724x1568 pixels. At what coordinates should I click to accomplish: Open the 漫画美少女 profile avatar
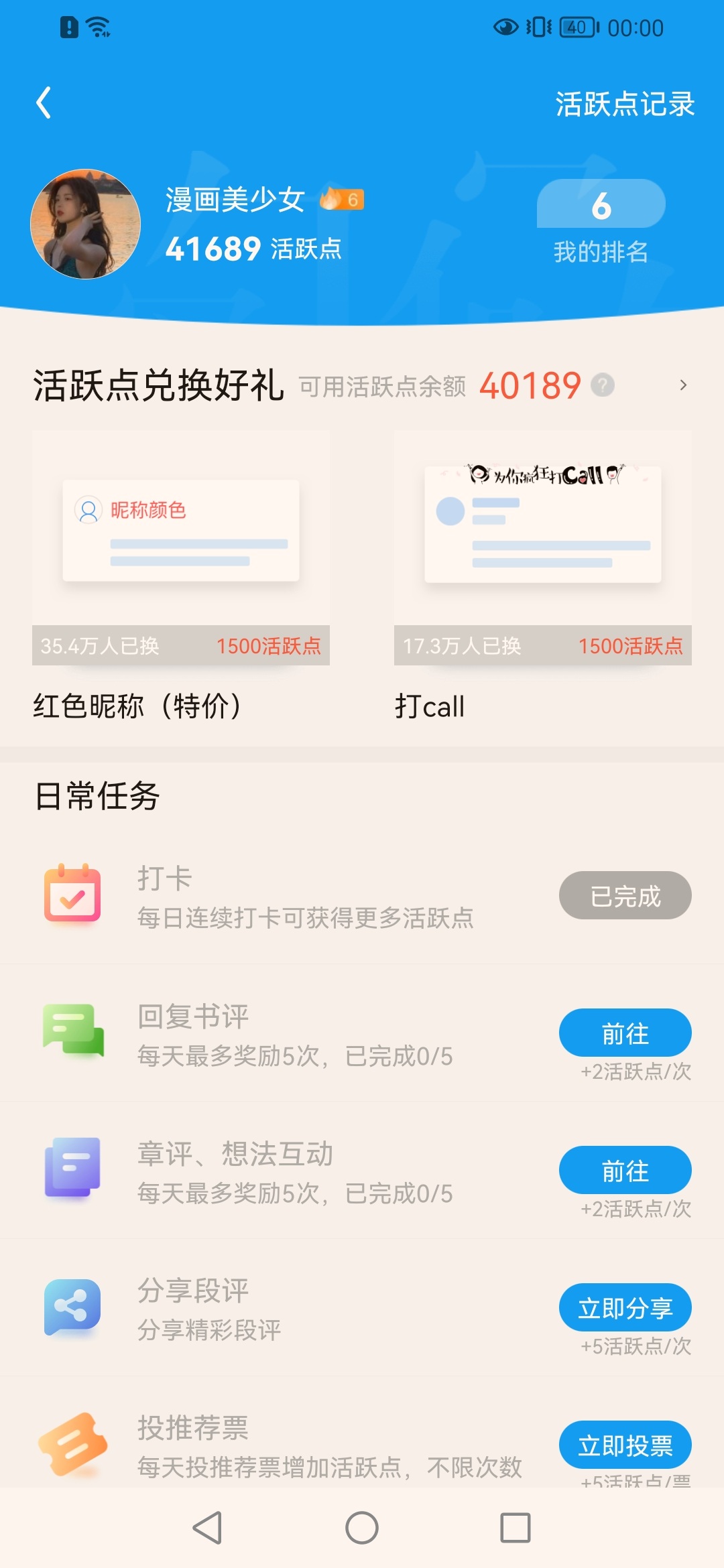(86, 224)
